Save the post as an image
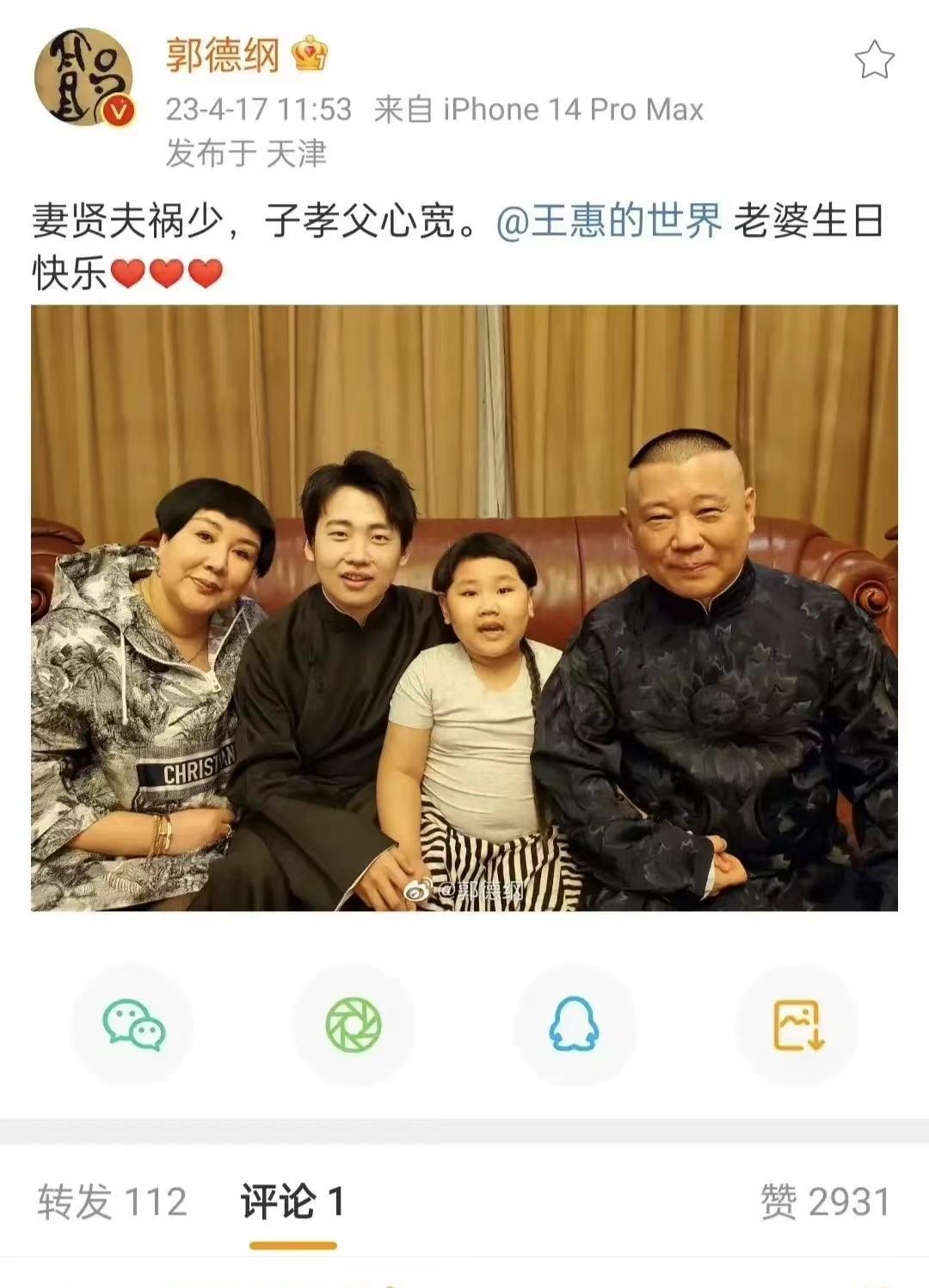This screenshot has width=929, height=1288. coord(797,1025)
